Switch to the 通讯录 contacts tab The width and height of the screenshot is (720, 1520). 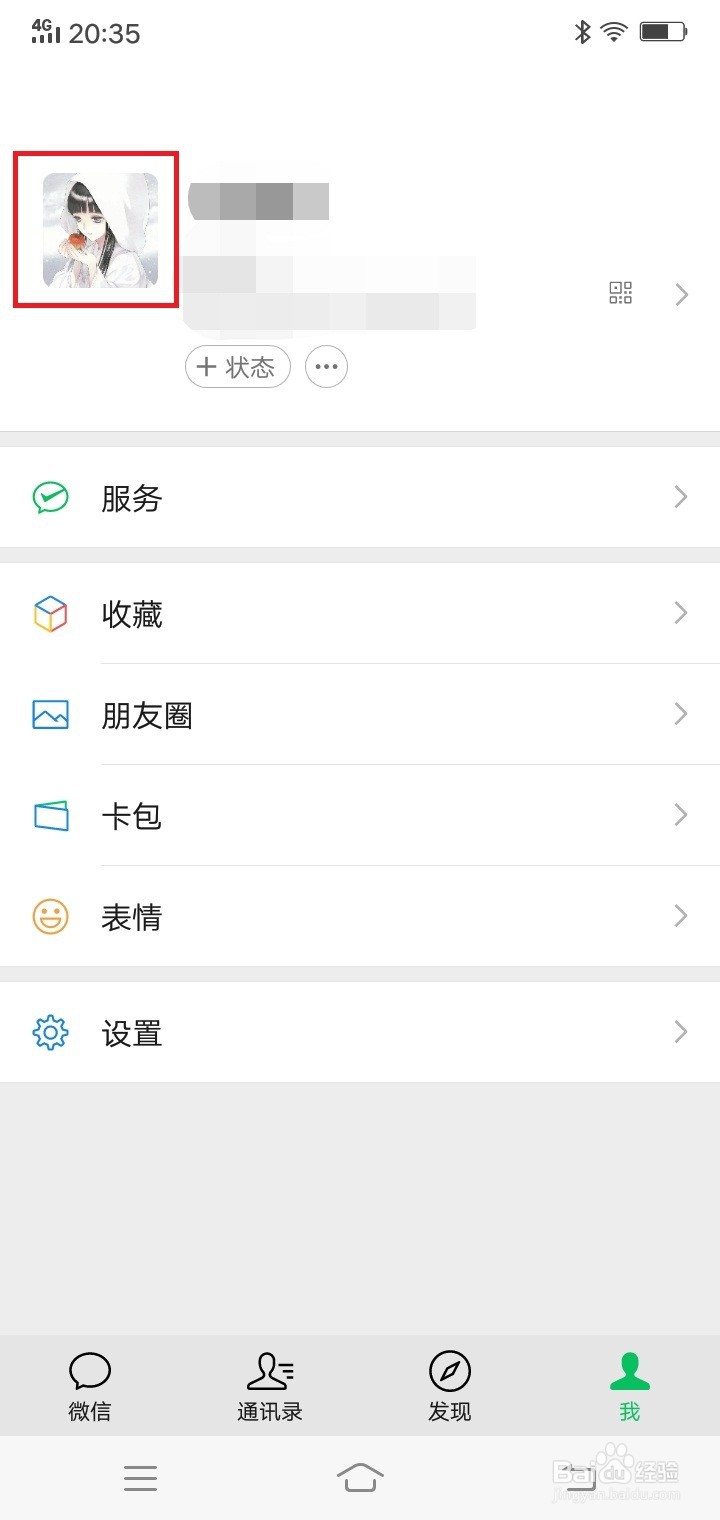(270, 1386)
